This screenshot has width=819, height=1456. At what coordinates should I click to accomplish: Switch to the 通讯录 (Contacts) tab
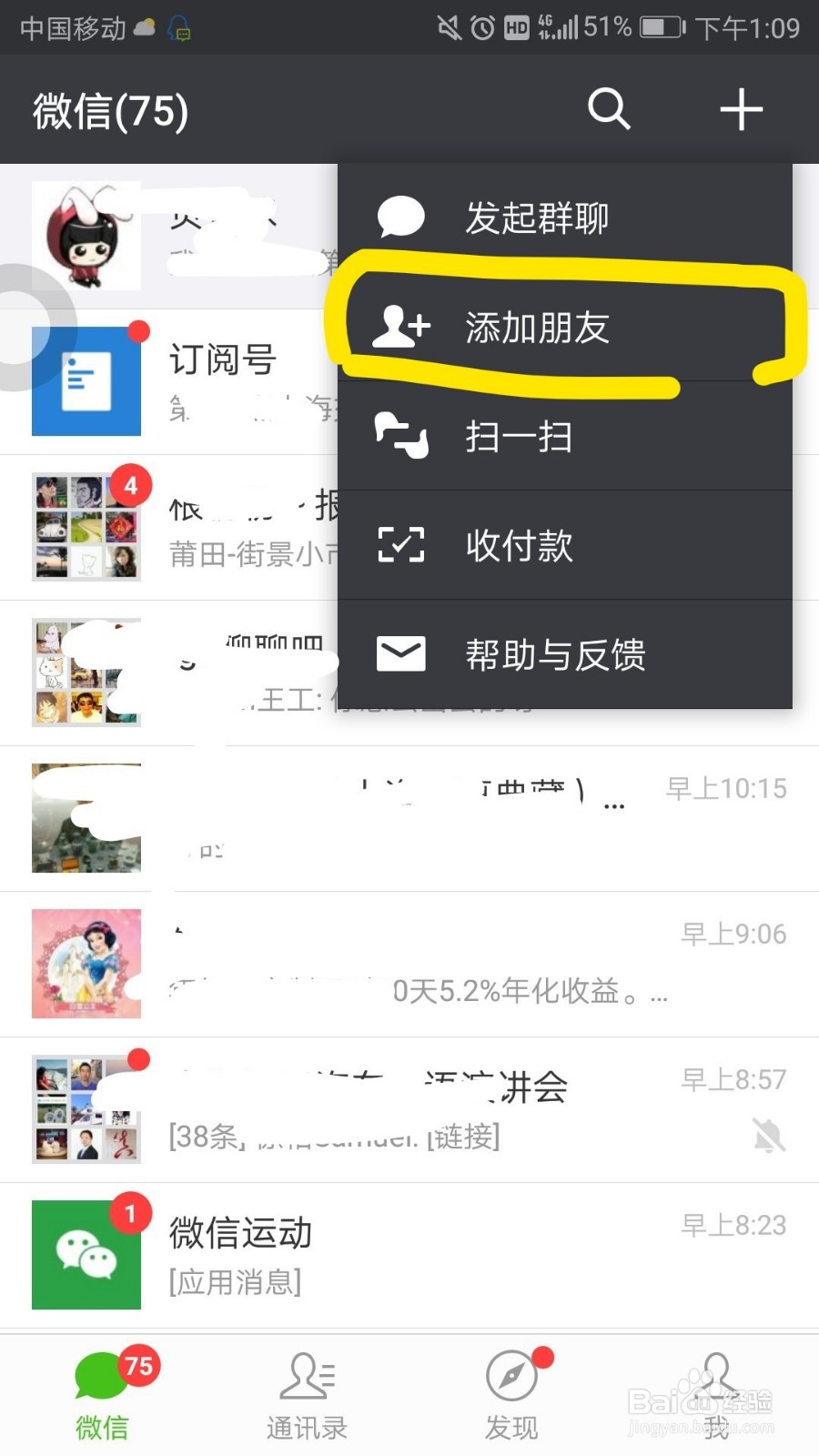(x=307, y=1392)
